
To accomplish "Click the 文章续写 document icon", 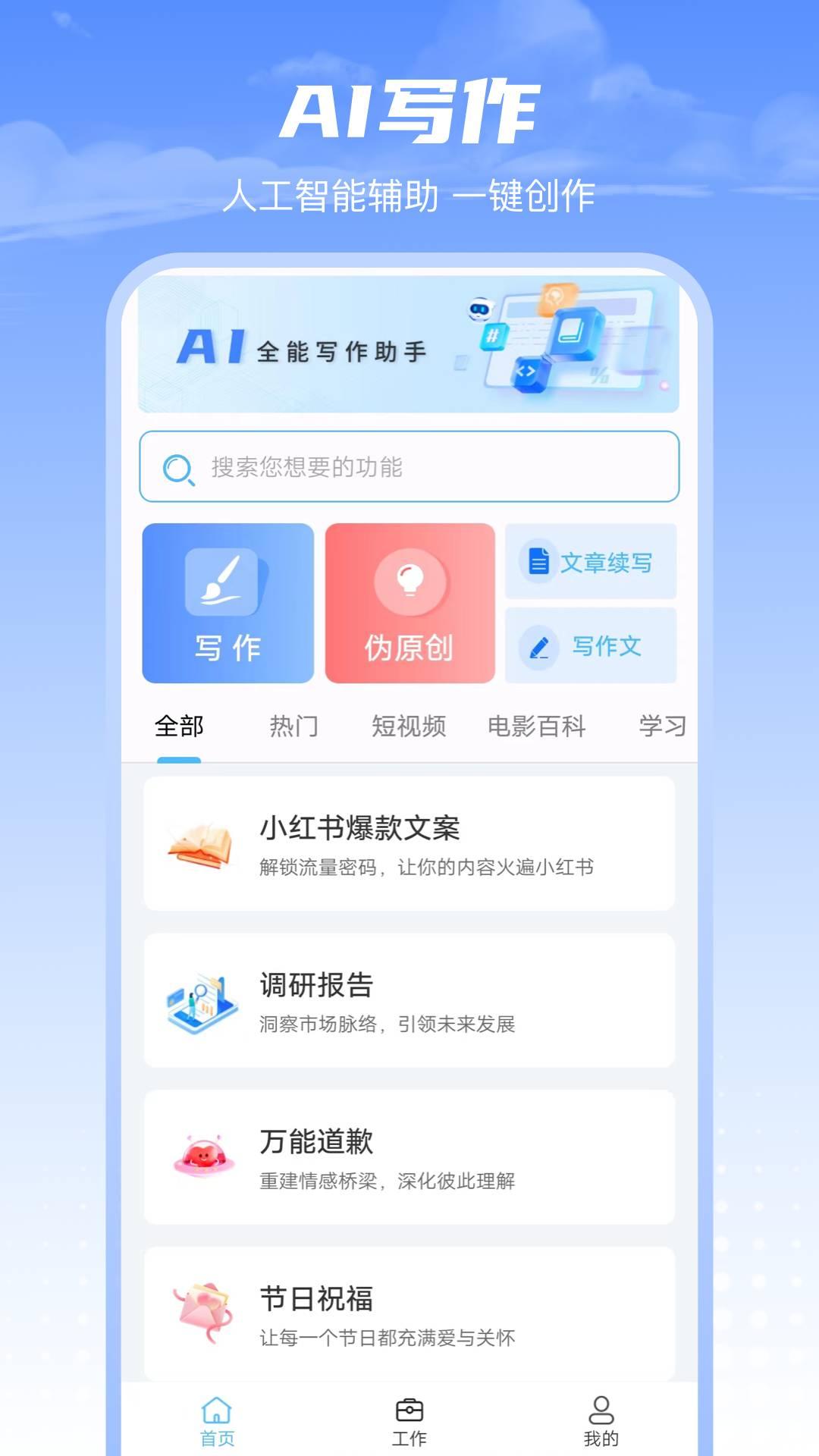I will tap(538, 562).
